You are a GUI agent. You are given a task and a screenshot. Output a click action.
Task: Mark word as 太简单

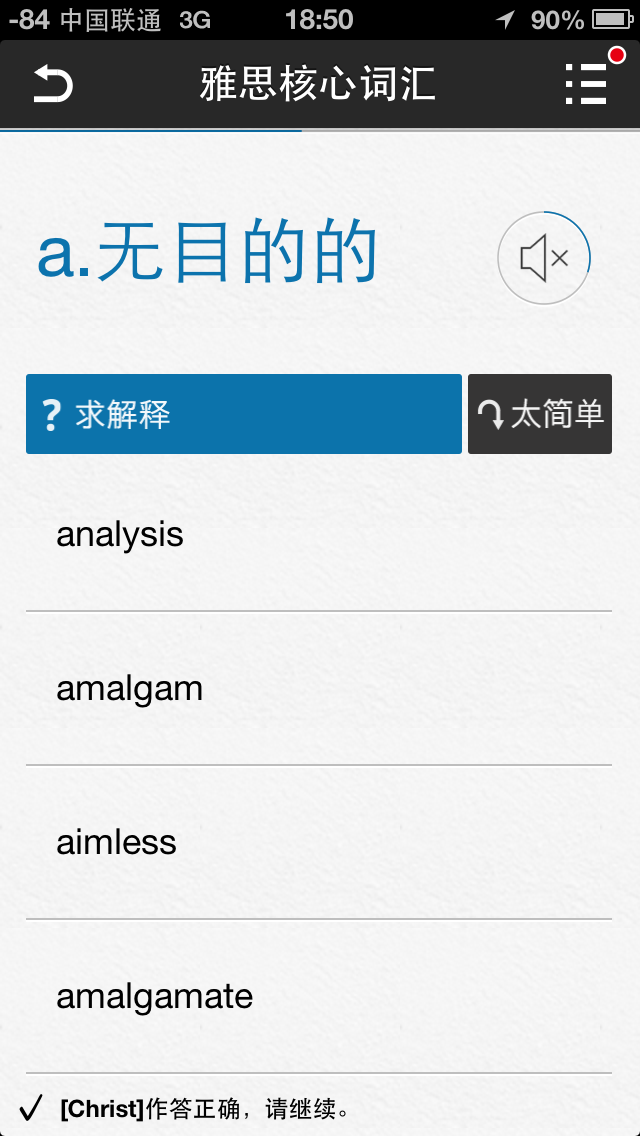(x=540, y=414)
